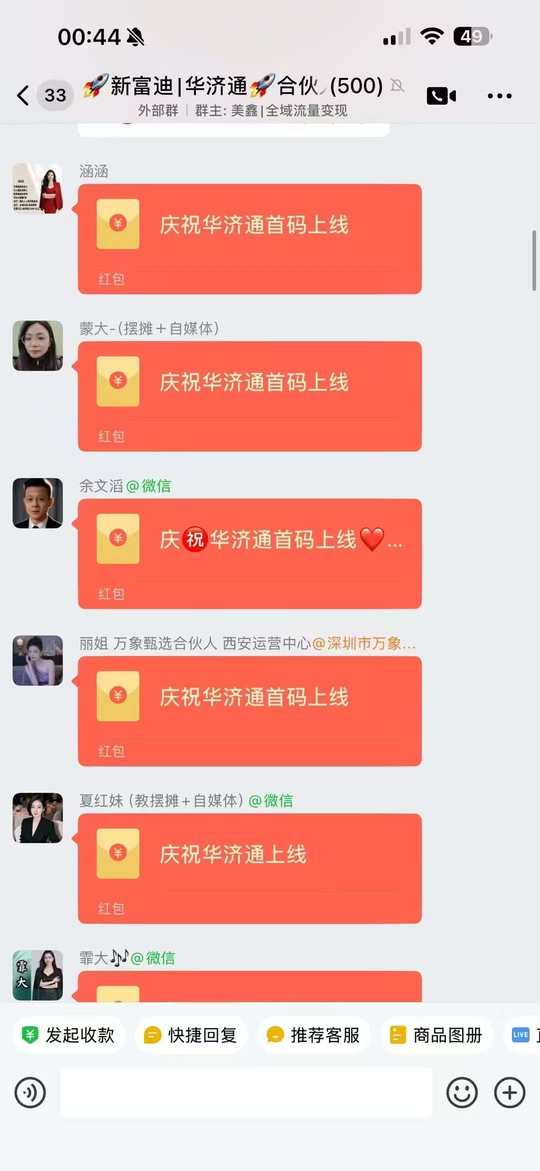View 涵涵's profile avatar
Screen dimensions: 540x1171
(37, 189)
